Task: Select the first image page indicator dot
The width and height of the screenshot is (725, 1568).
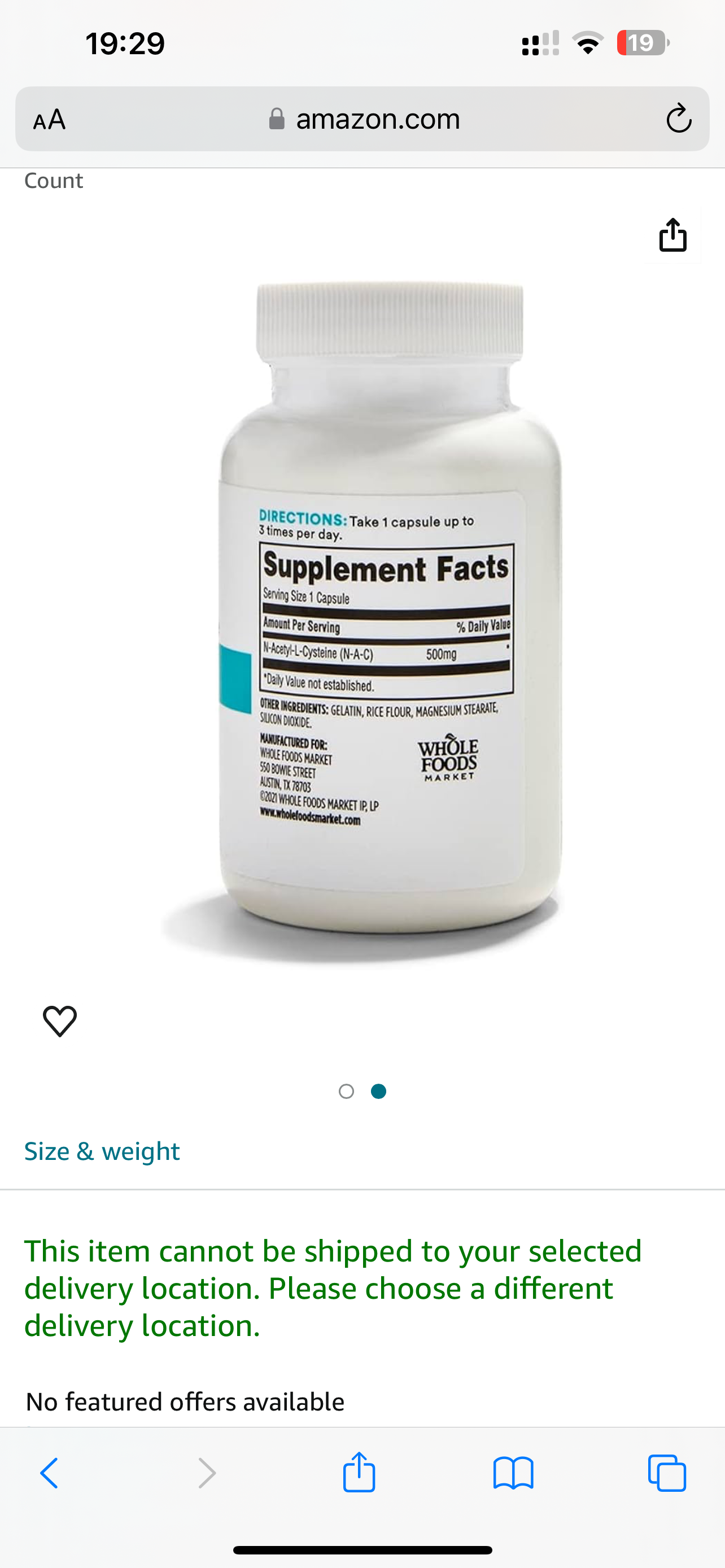Action: point(346,1092)
